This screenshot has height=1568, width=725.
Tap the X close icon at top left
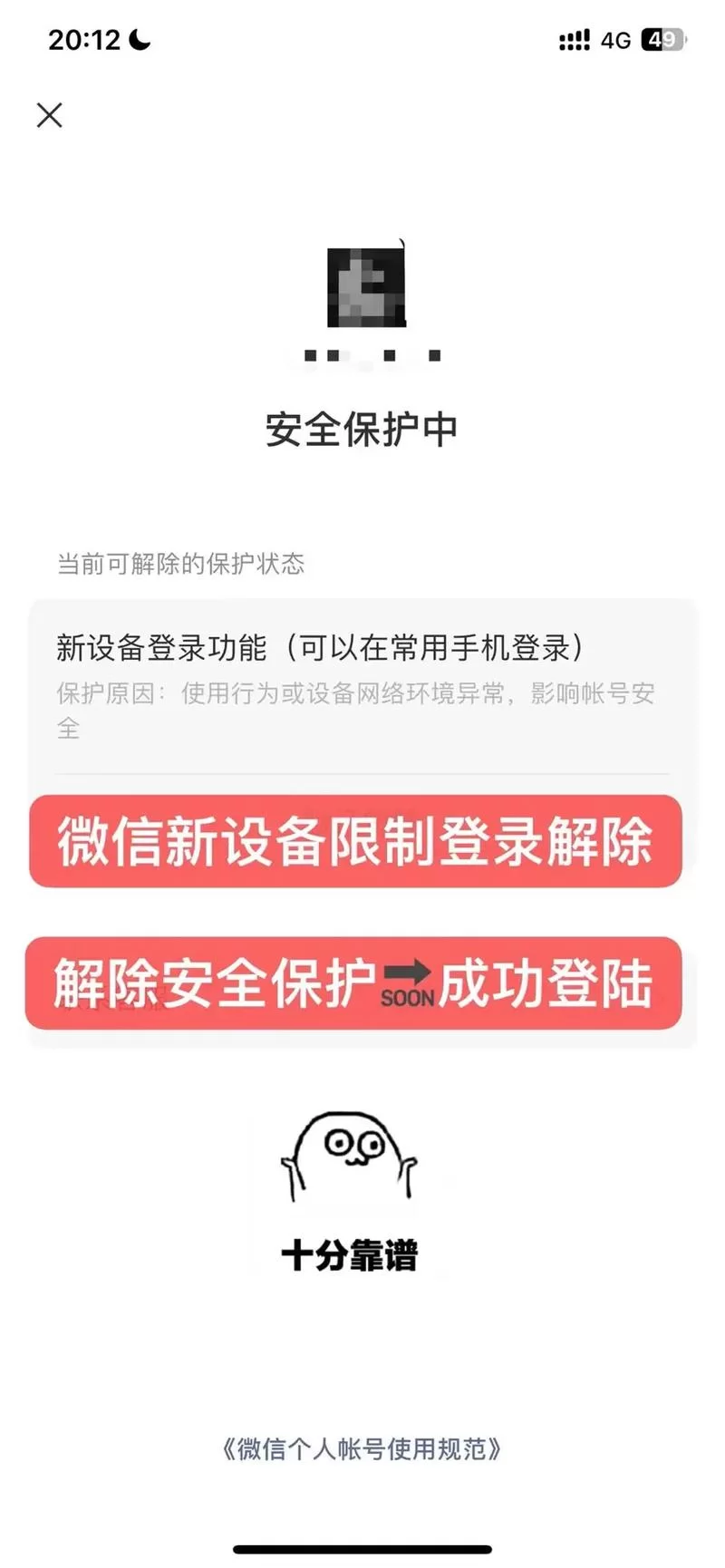tap(50, 115)
